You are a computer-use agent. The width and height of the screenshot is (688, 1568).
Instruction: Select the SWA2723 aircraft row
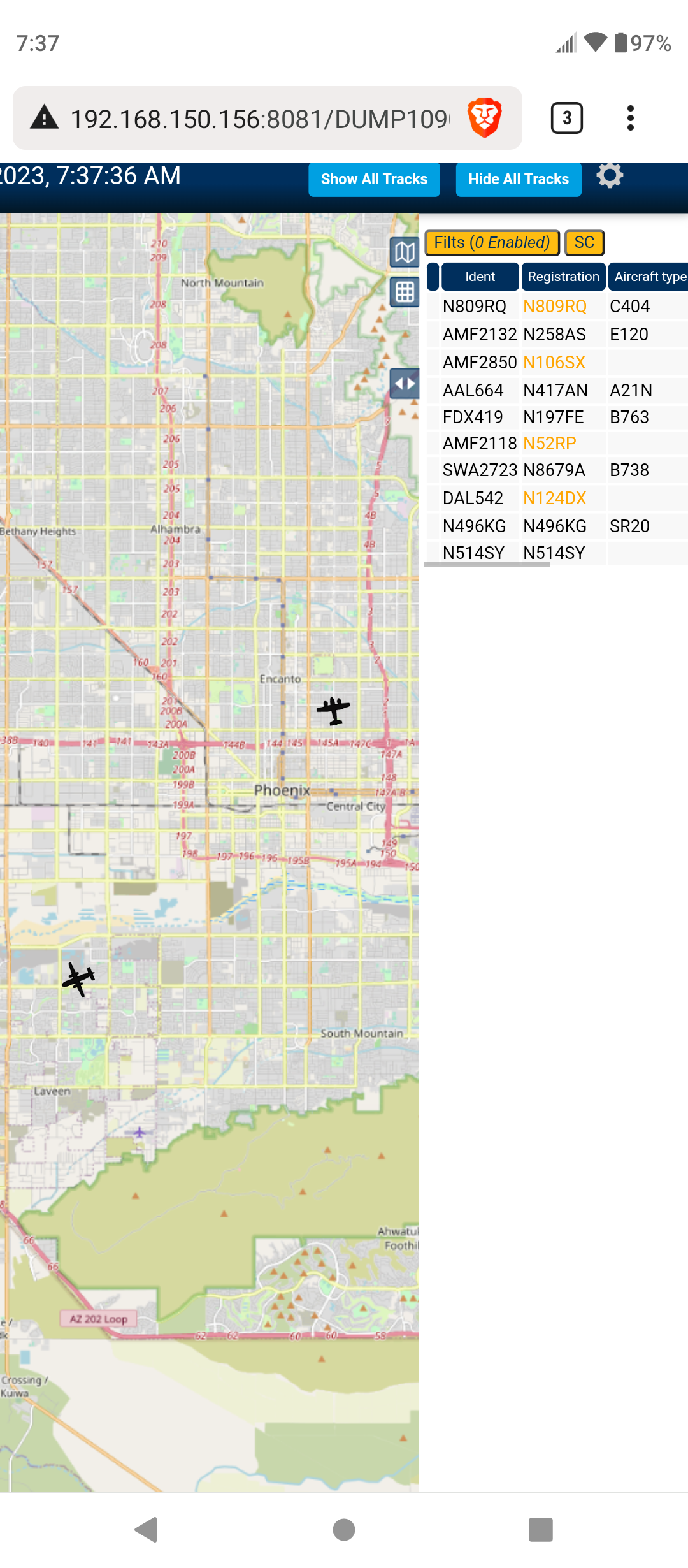(557, 470)
